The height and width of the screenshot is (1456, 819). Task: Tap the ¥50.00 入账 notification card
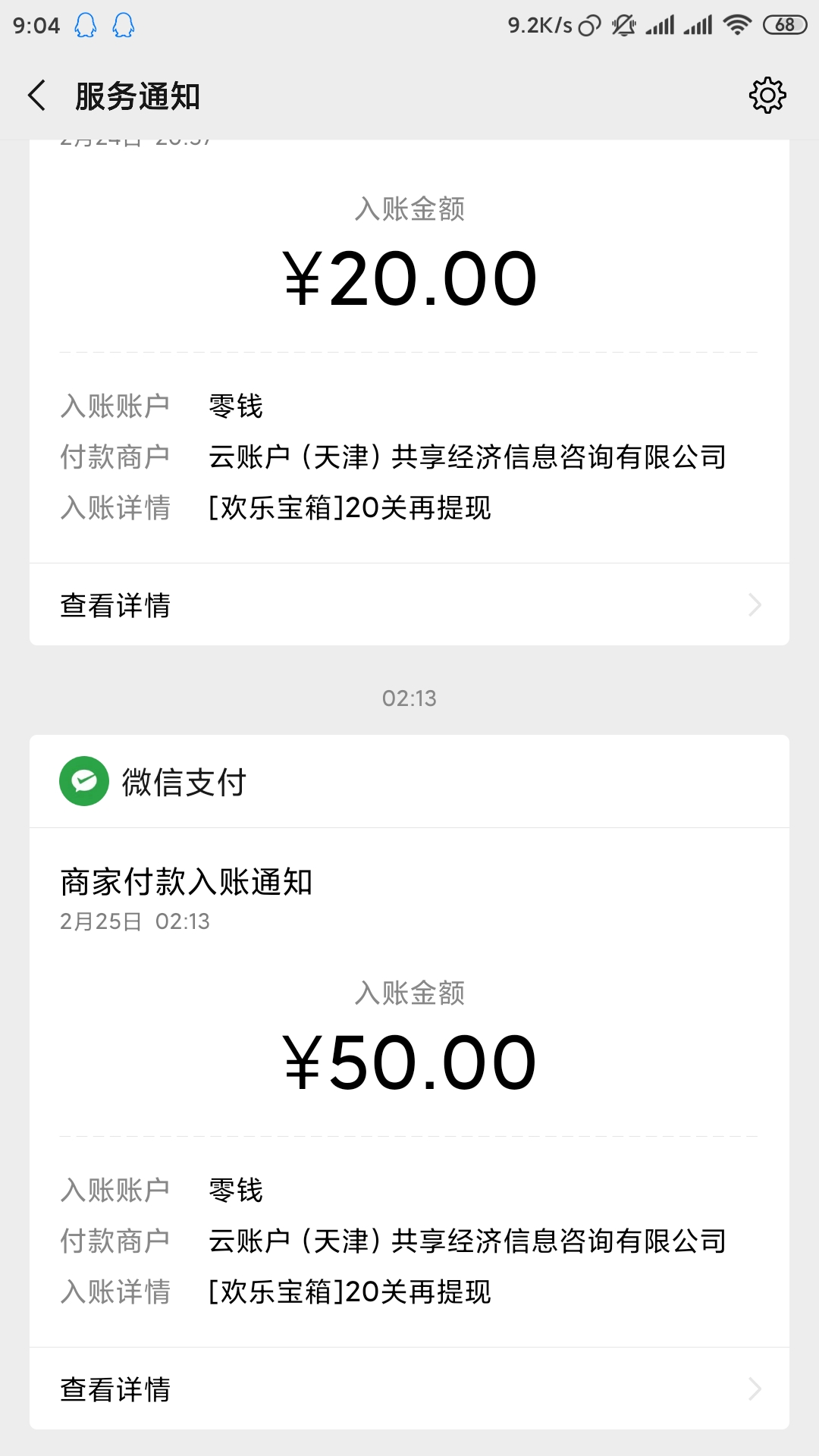pos(409,1087)
